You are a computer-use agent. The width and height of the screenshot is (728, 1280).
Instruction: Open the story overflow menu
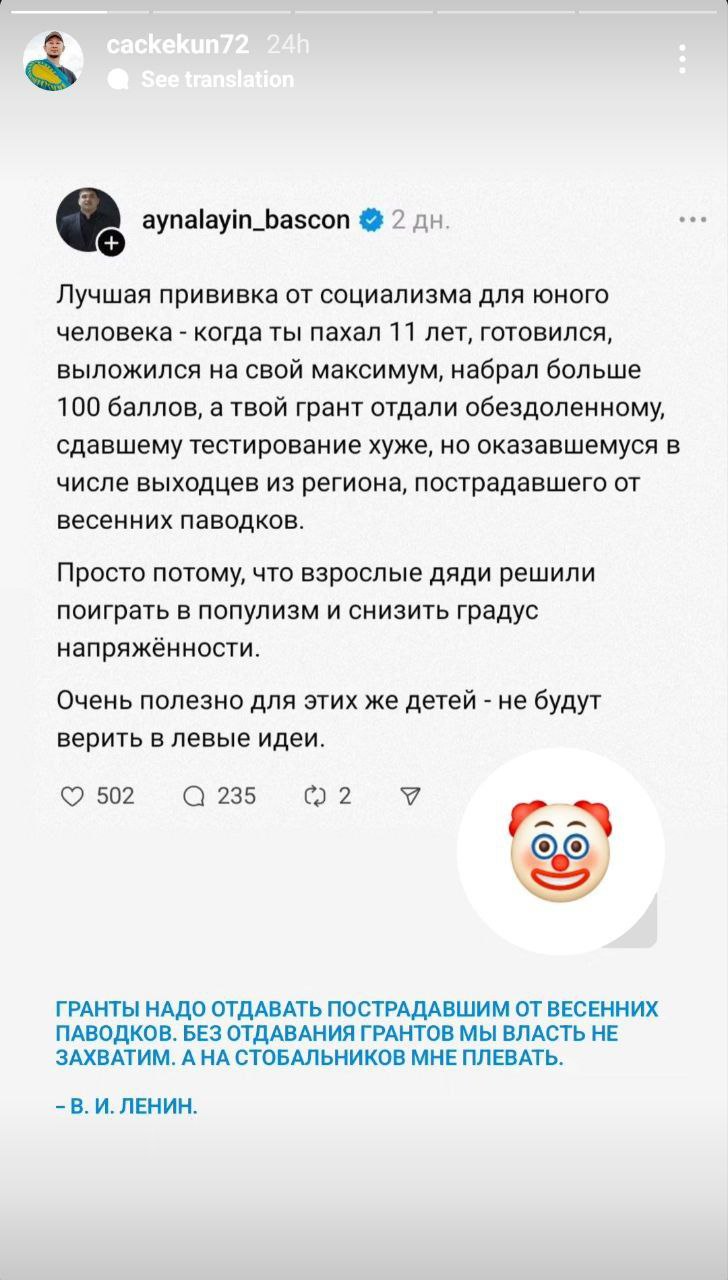[682, 59]
